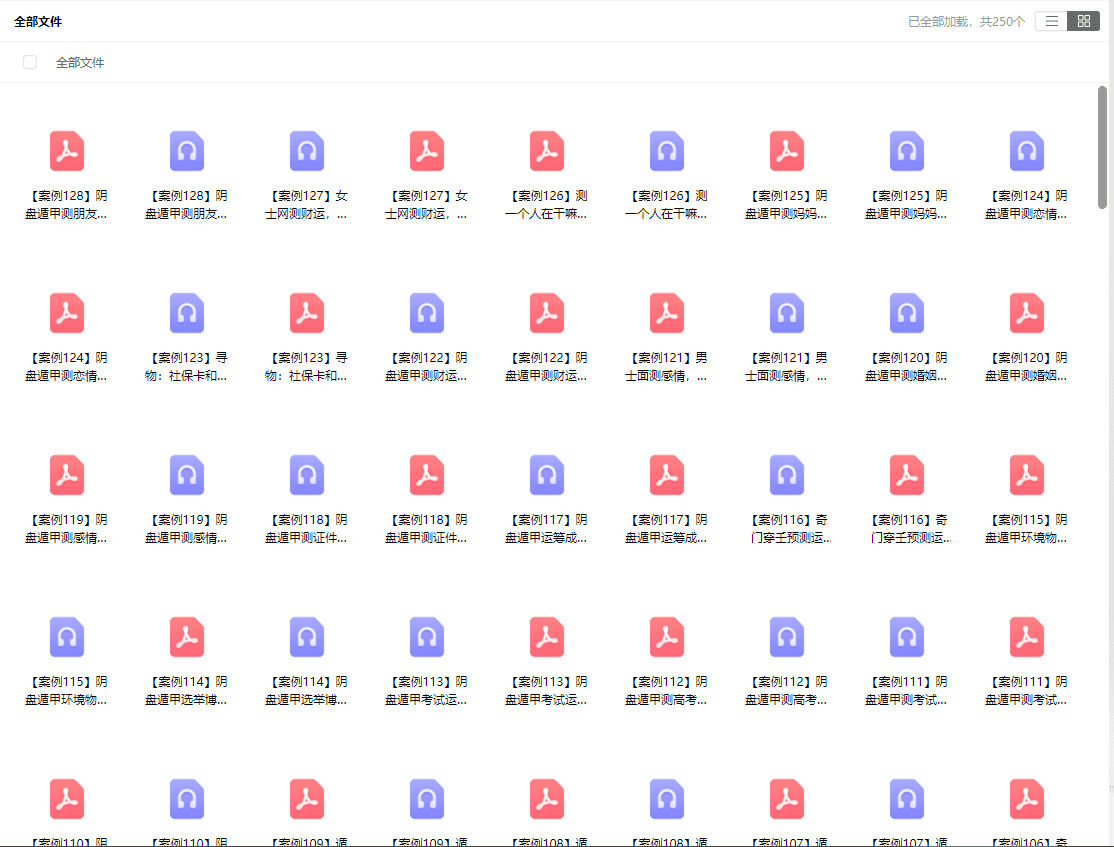Image resolution: width=1114 pixels, height=847 pixels.
Task: Open the 案例124 audio file
Action: (x=1027, y=151)
